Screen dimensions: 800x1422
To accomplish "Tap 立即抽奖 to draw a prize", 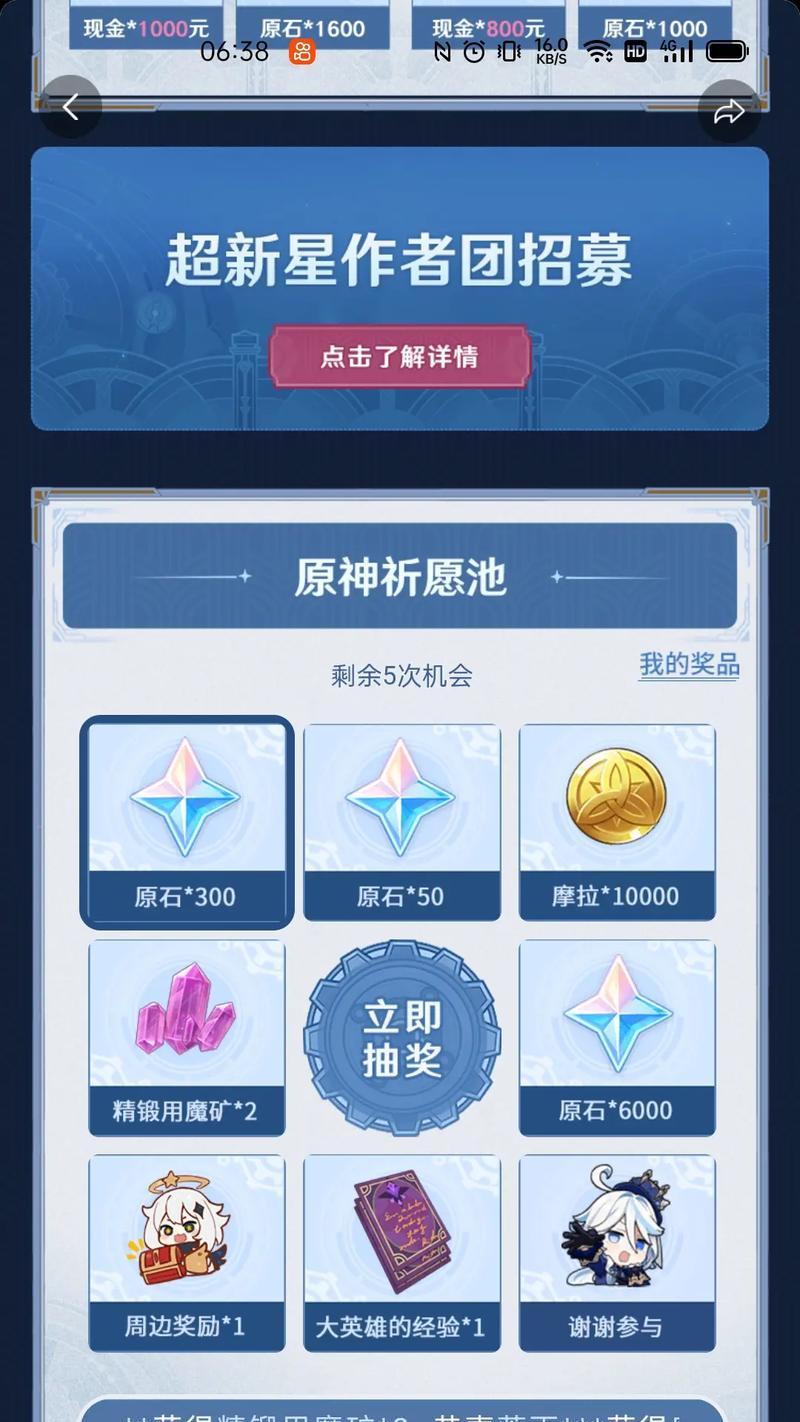I will [402, 1037].
